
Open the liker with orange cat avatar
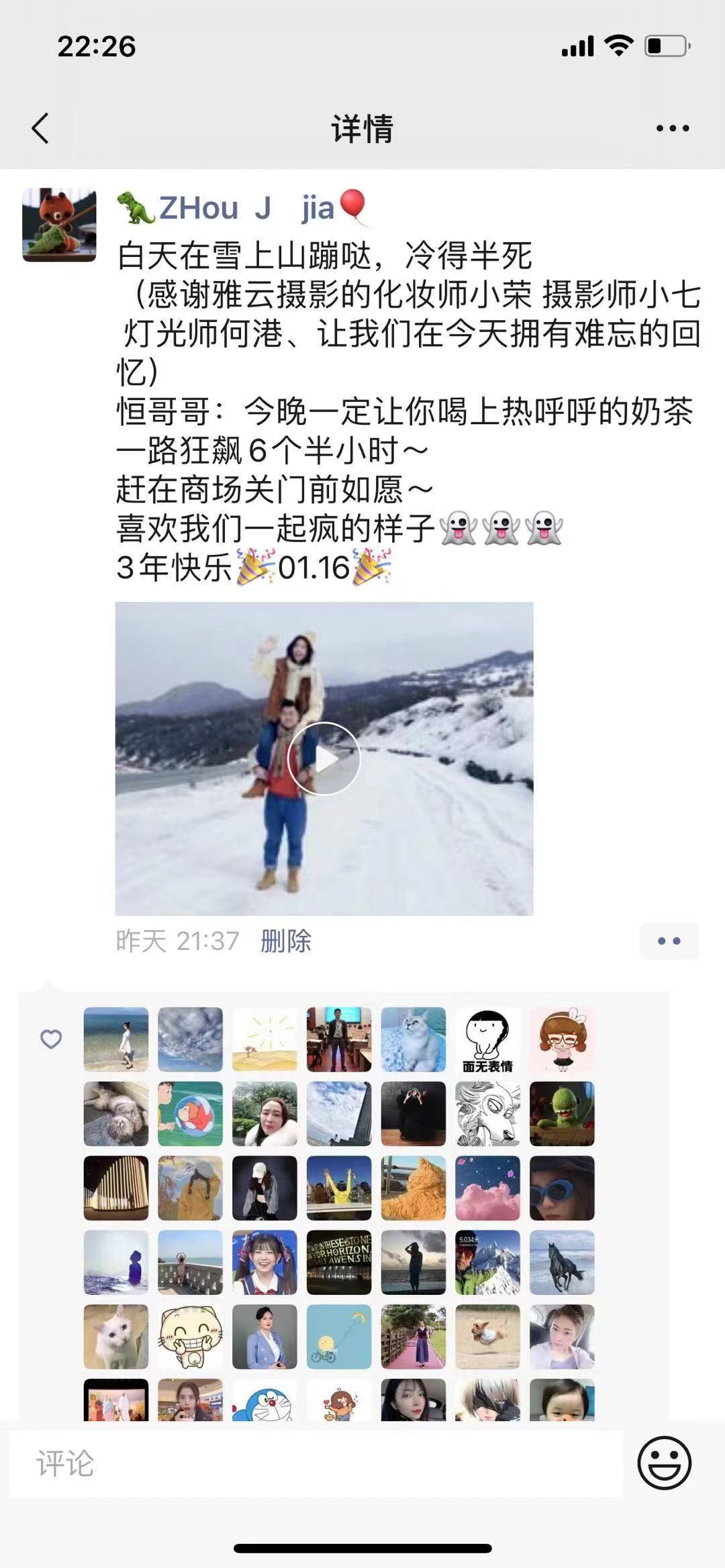(414, 1188)
